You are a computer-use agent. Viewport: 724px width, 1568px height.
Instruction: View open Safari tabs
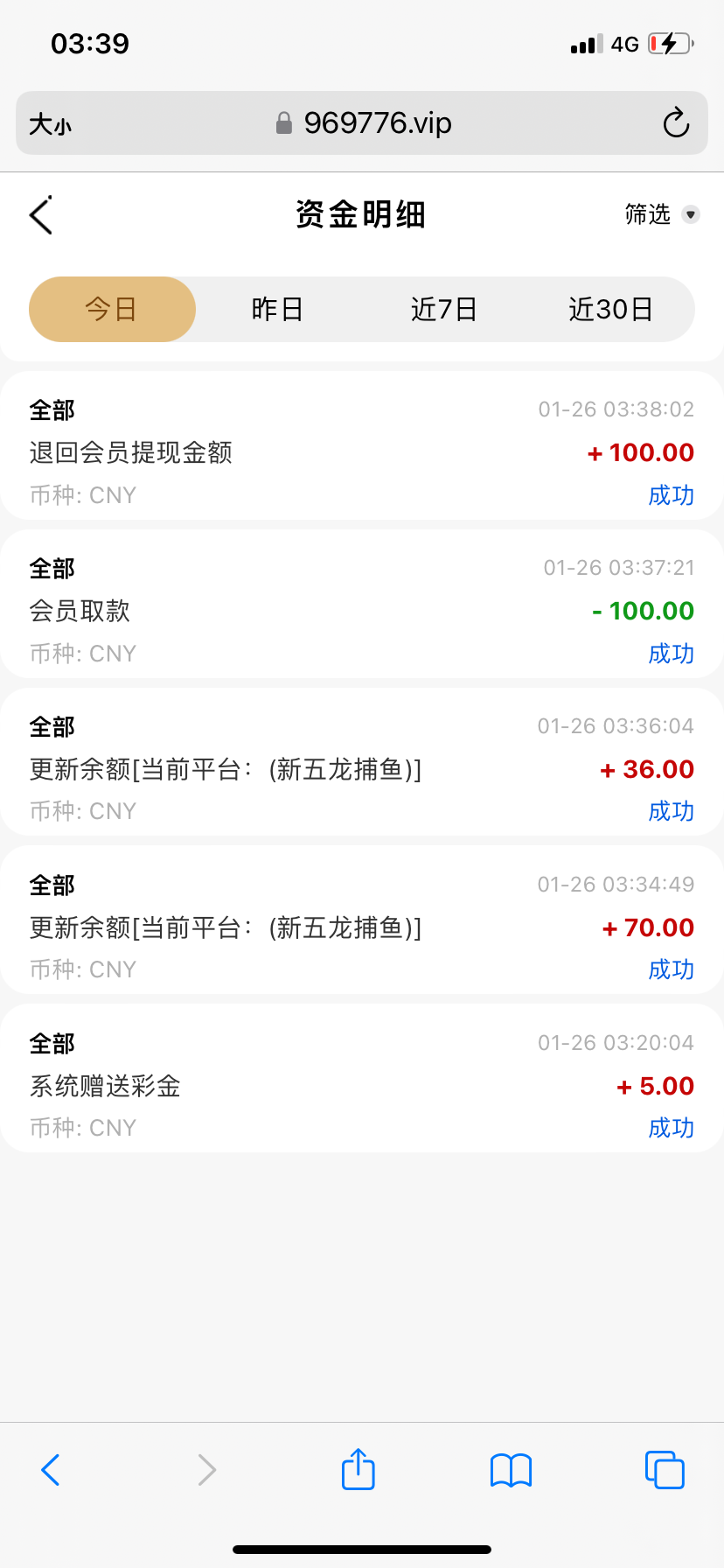(665, 1470)
